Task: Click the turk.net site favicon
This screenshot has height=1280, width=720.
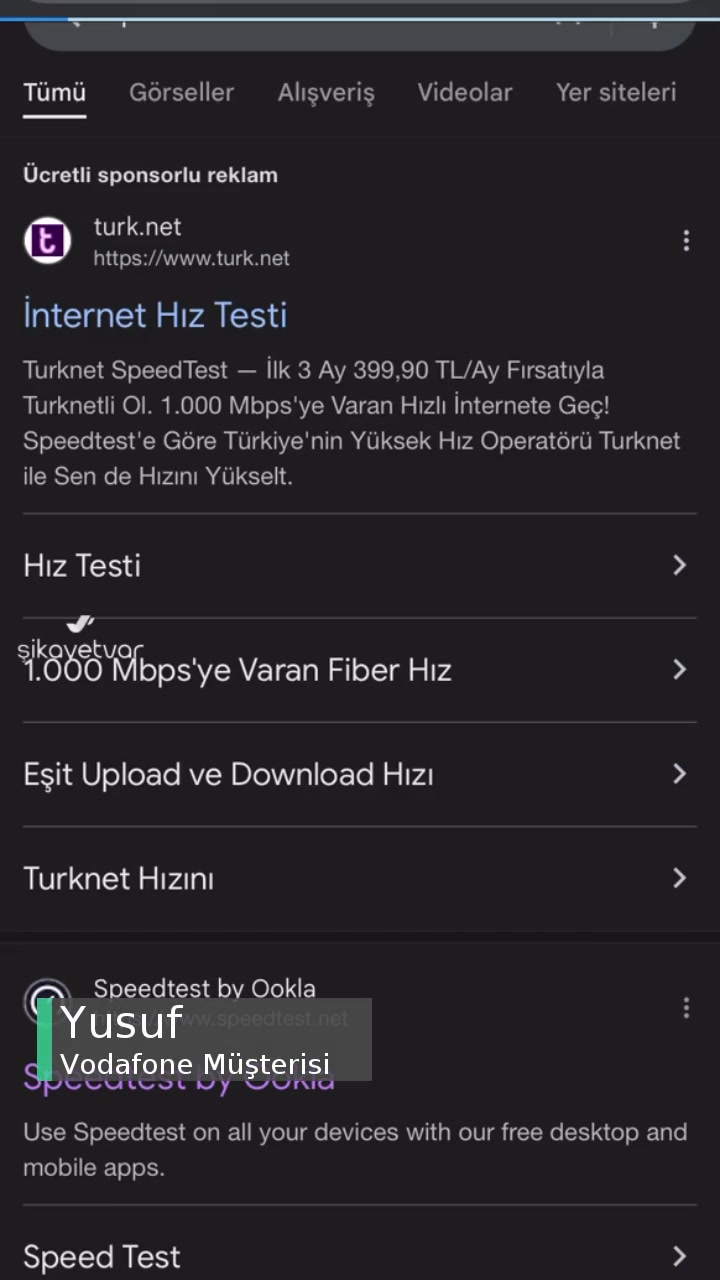Action: click(47, 240)
